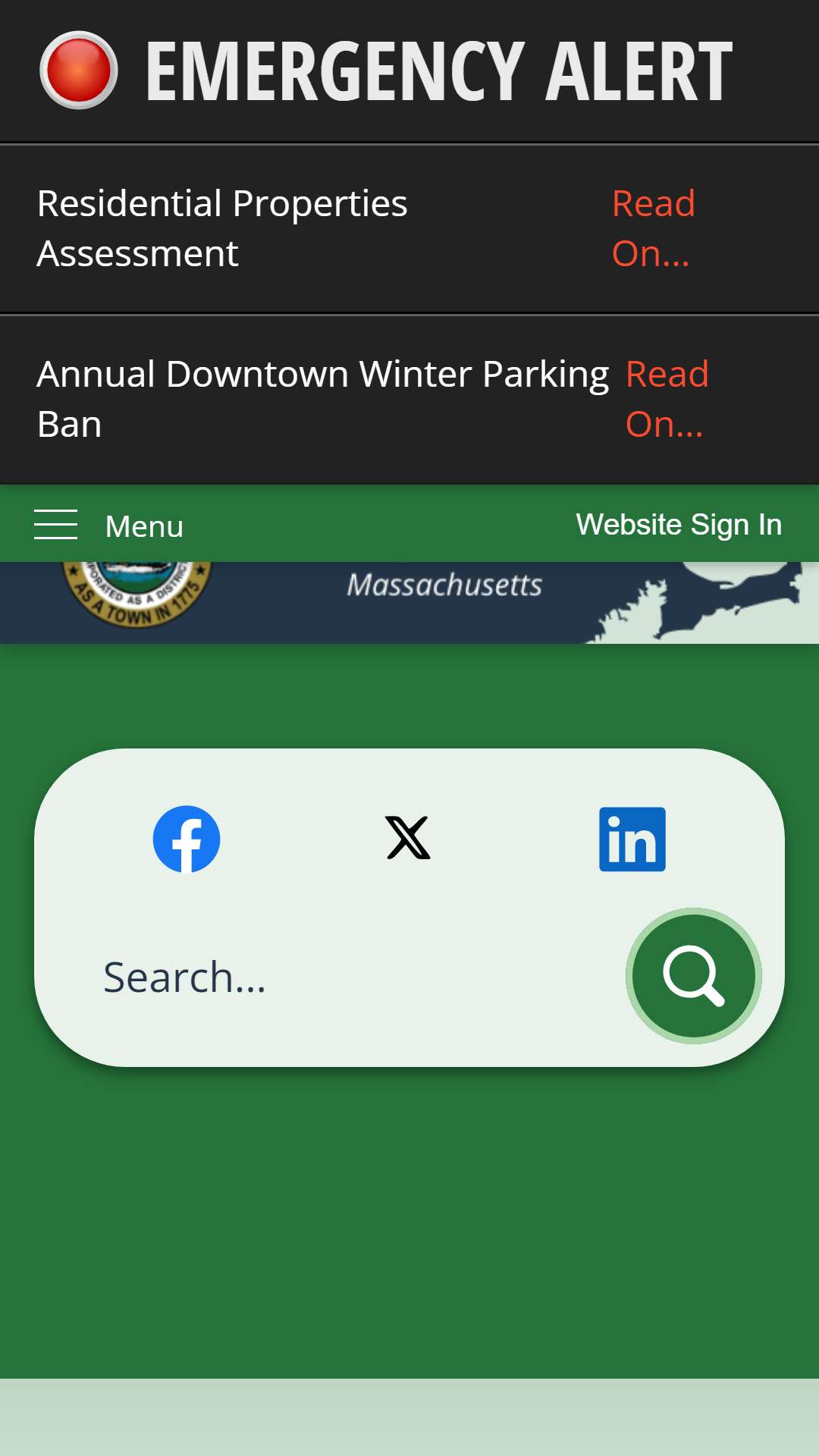Tap Website Sign In
This screenshot has height=1456, width=819.
[679, 525]
